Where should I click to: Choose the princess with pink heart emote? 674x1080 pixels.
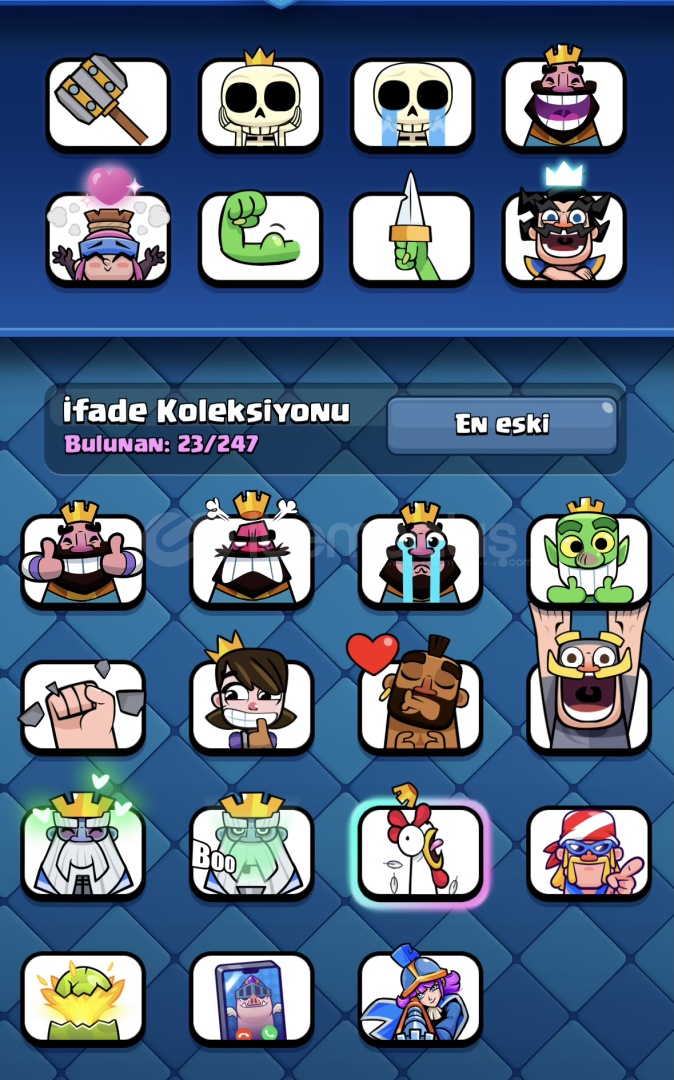(108, 238)
